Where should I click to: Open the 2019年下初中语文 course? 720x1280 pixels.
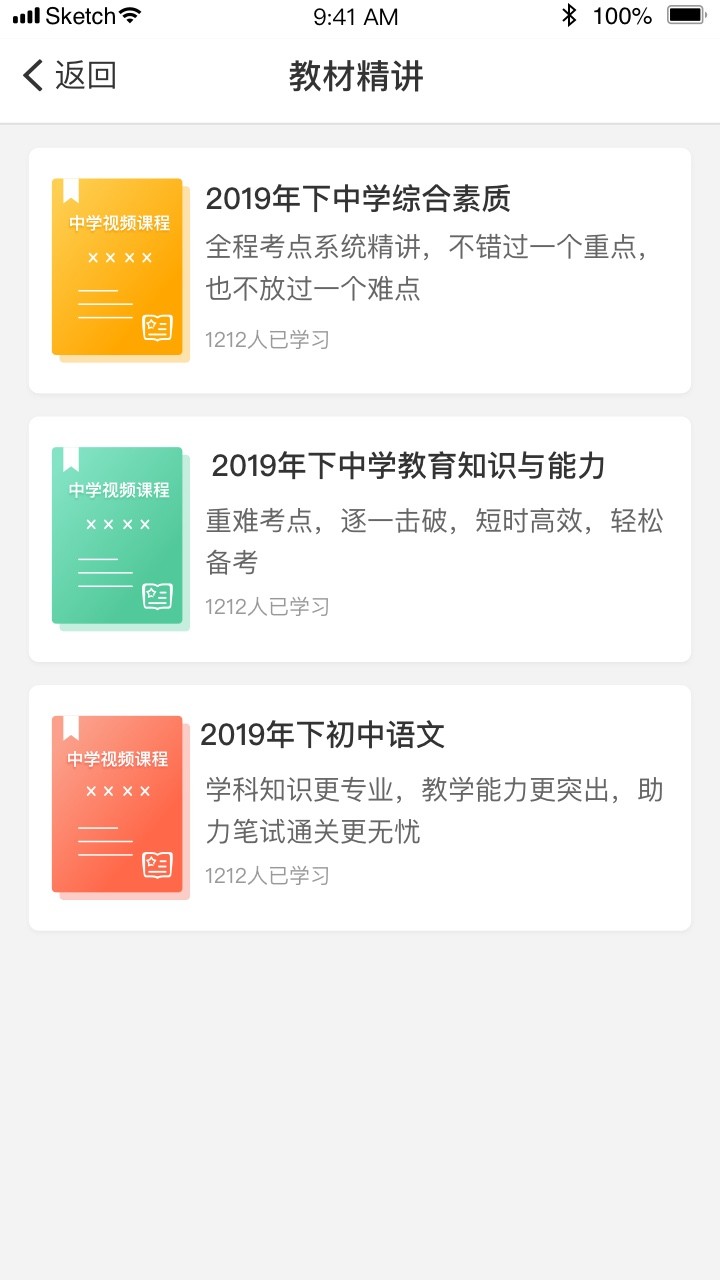coord(322,736)
